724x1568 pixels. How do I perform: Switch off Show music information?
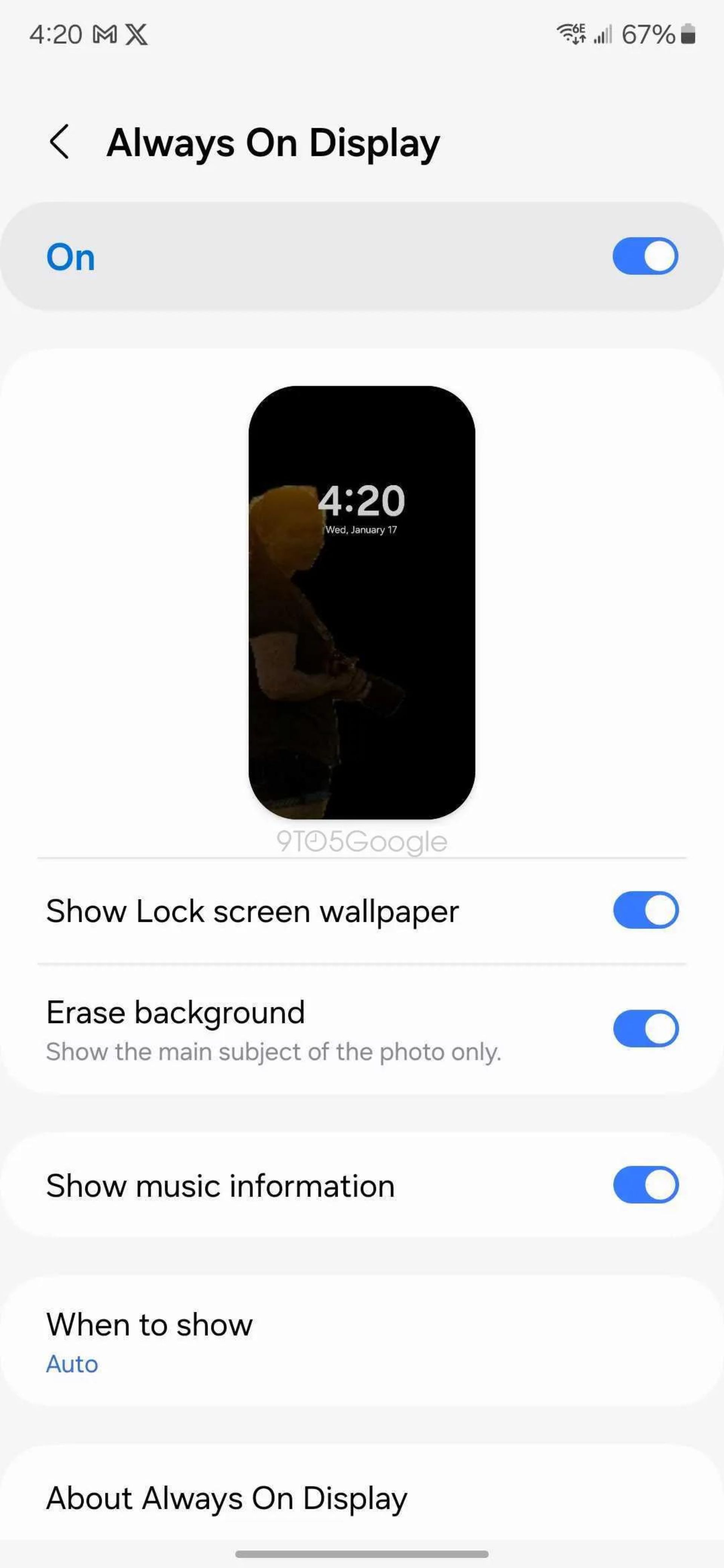tap(645, 1185)
